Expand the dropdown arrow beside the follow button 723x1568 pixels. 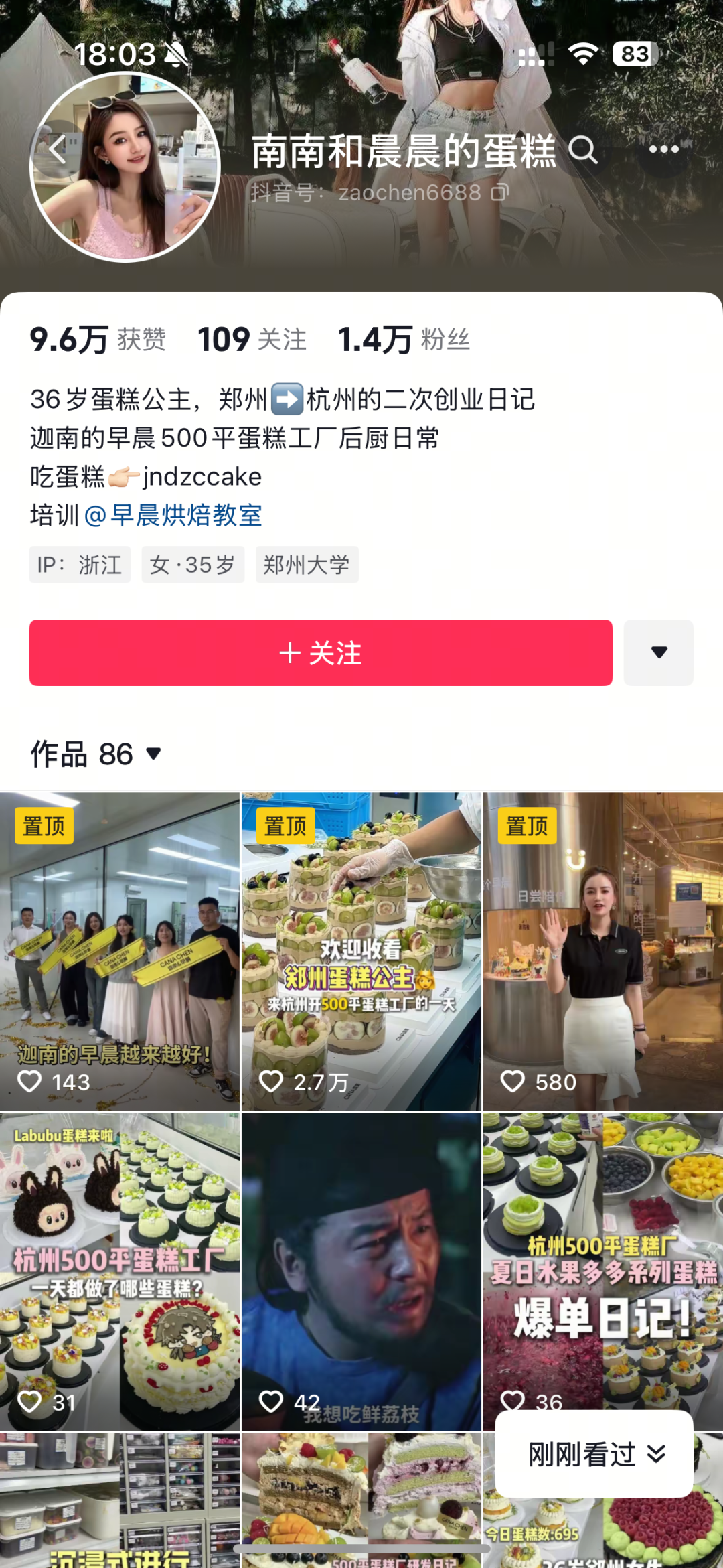658,652
